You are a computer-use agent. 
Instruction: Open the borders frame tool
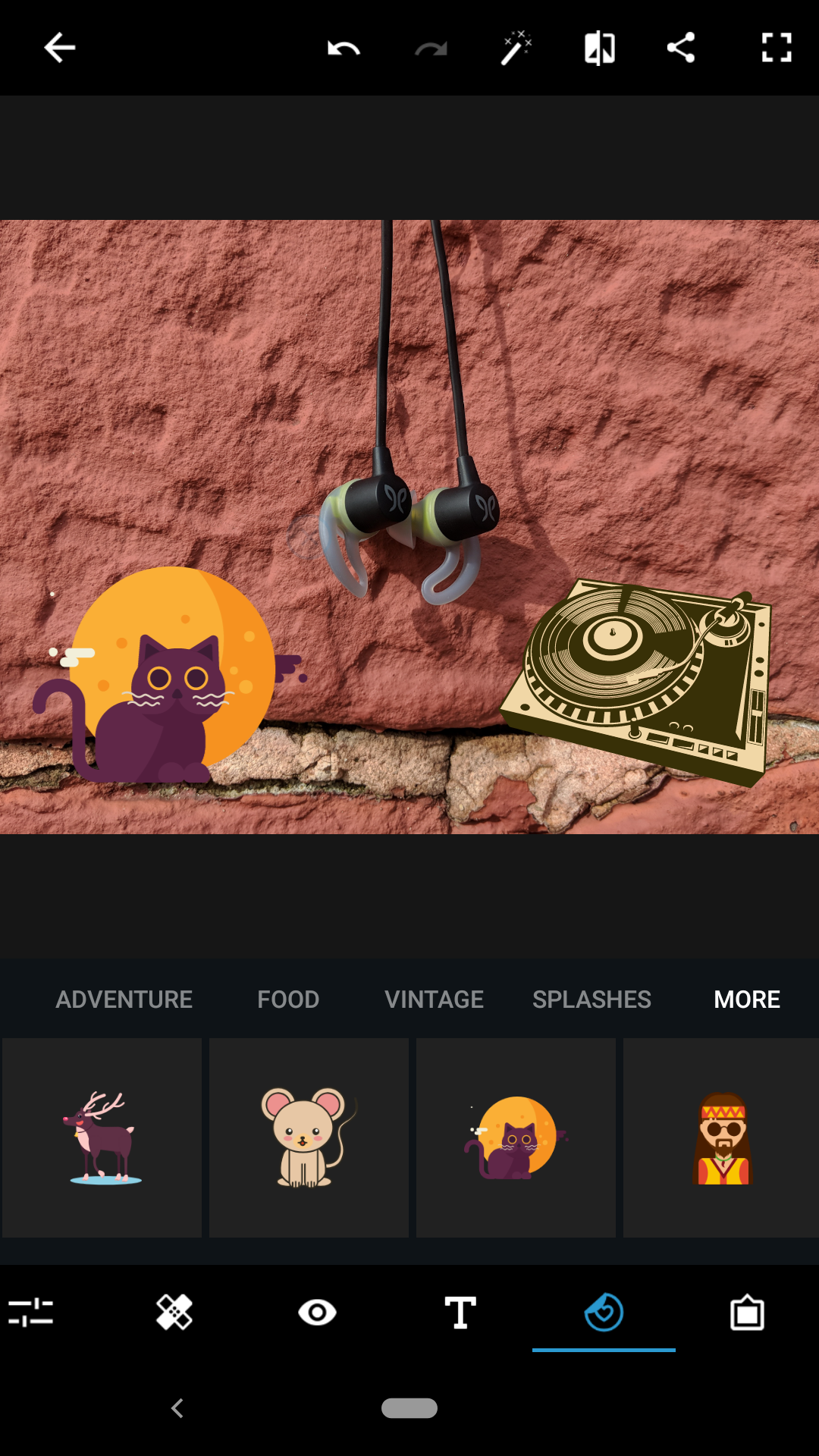(747, 1313)
